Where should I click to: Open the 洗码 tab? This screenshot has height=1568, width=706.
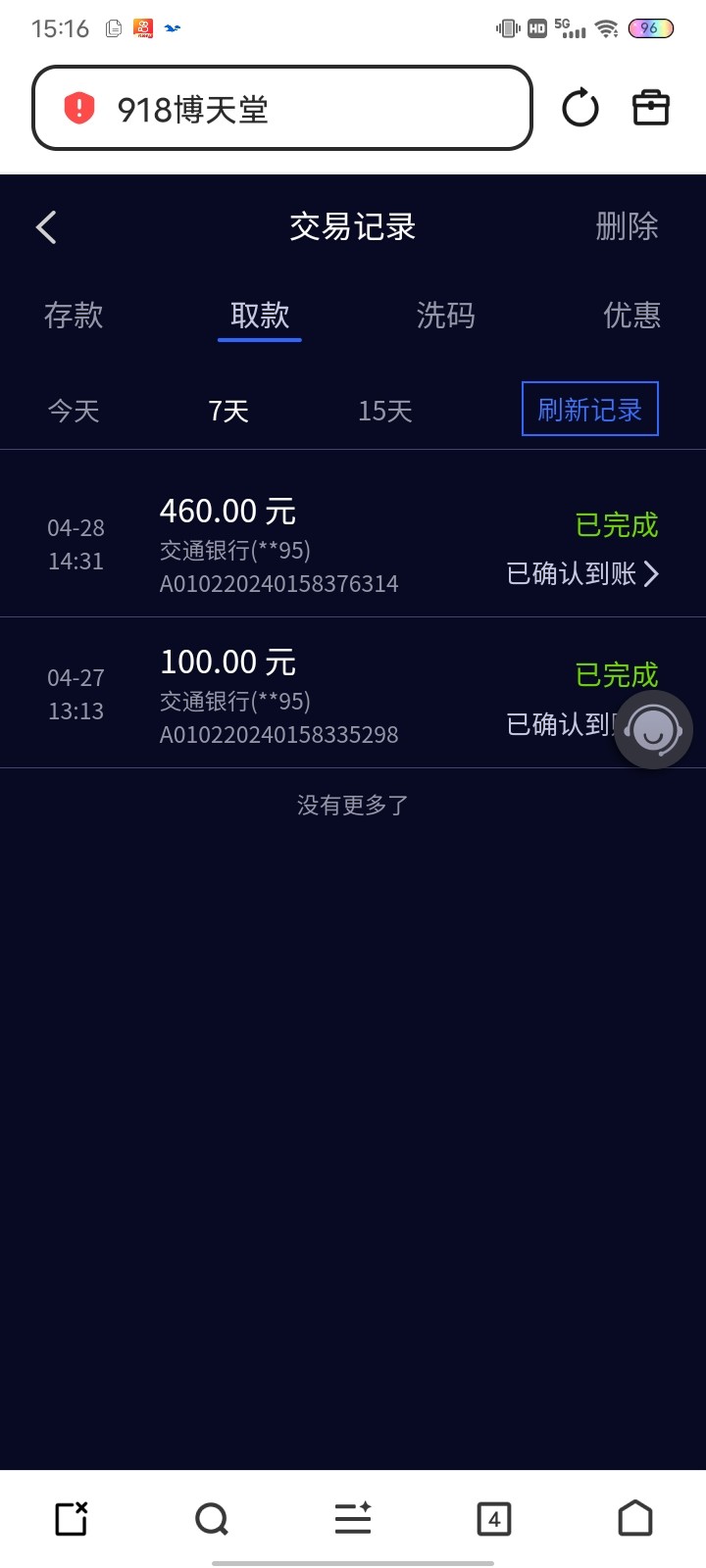446,316
